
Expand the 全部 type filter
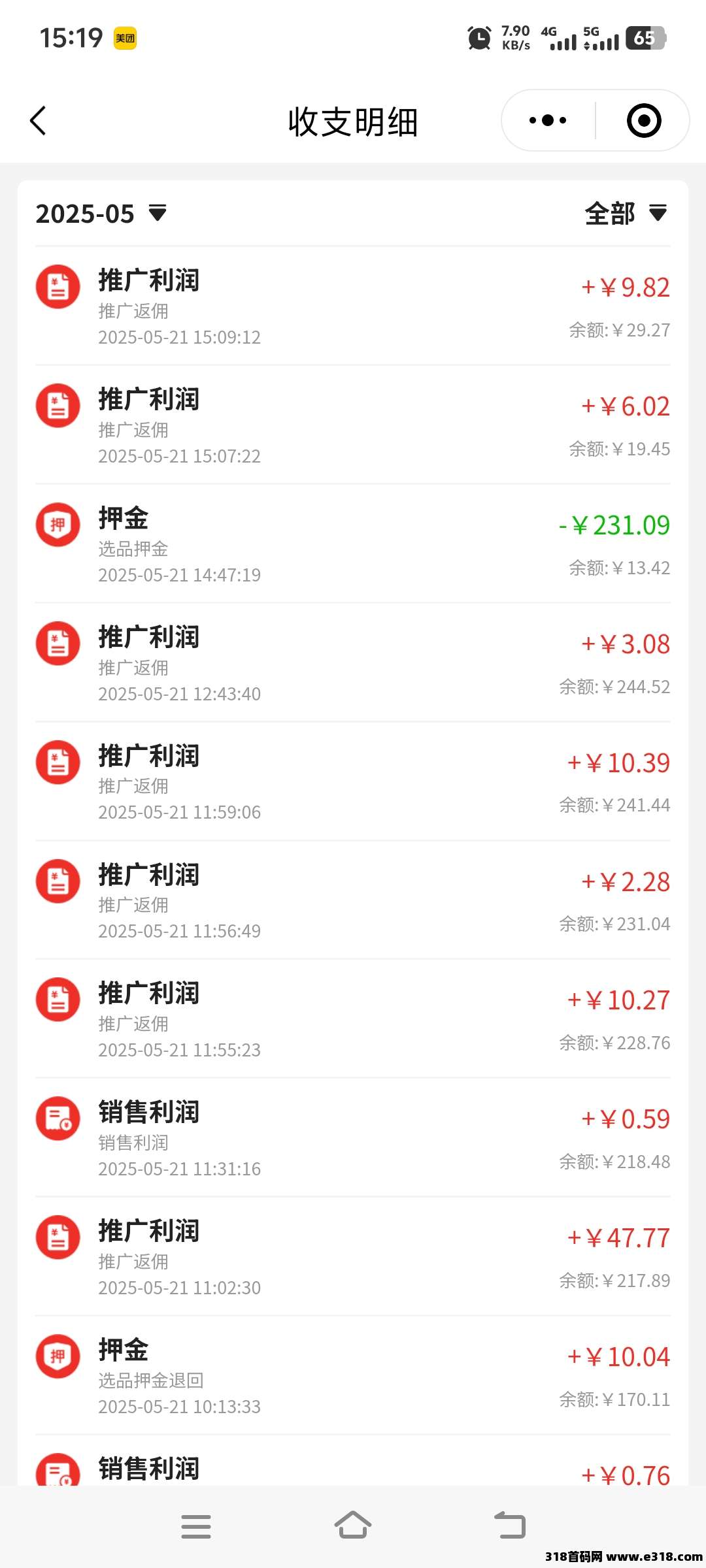pyautogui.click(x=626, y=214)
